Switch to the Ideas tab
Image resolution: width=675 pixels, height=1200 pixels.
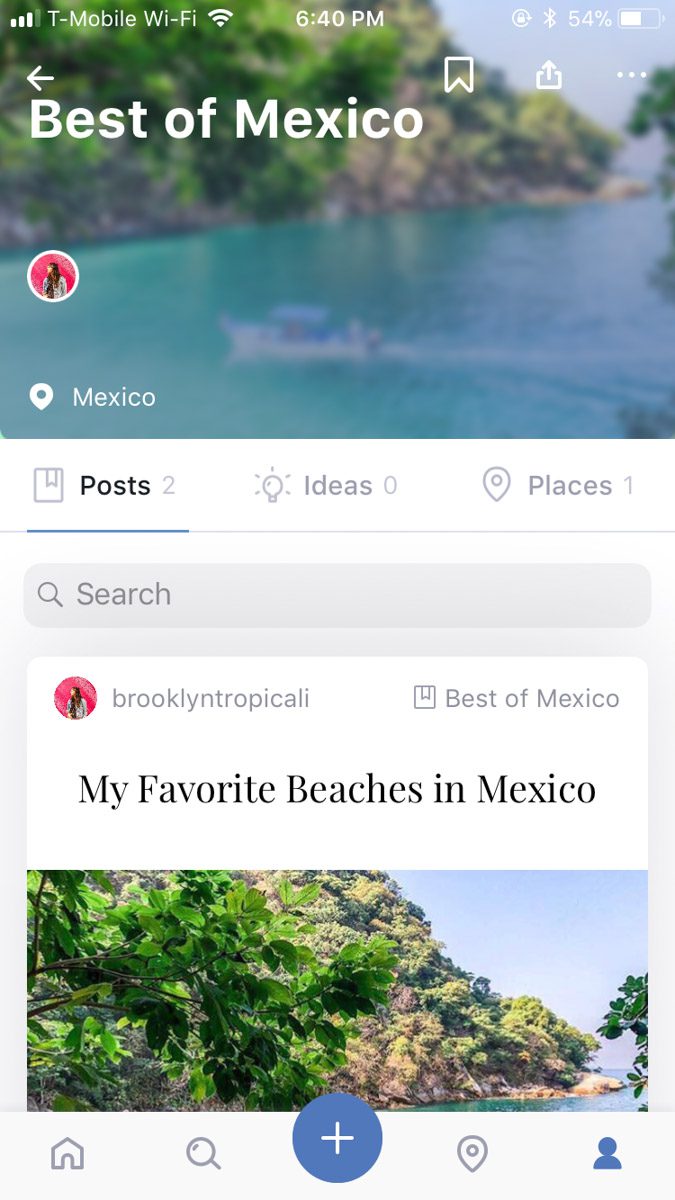coord(327,486)
